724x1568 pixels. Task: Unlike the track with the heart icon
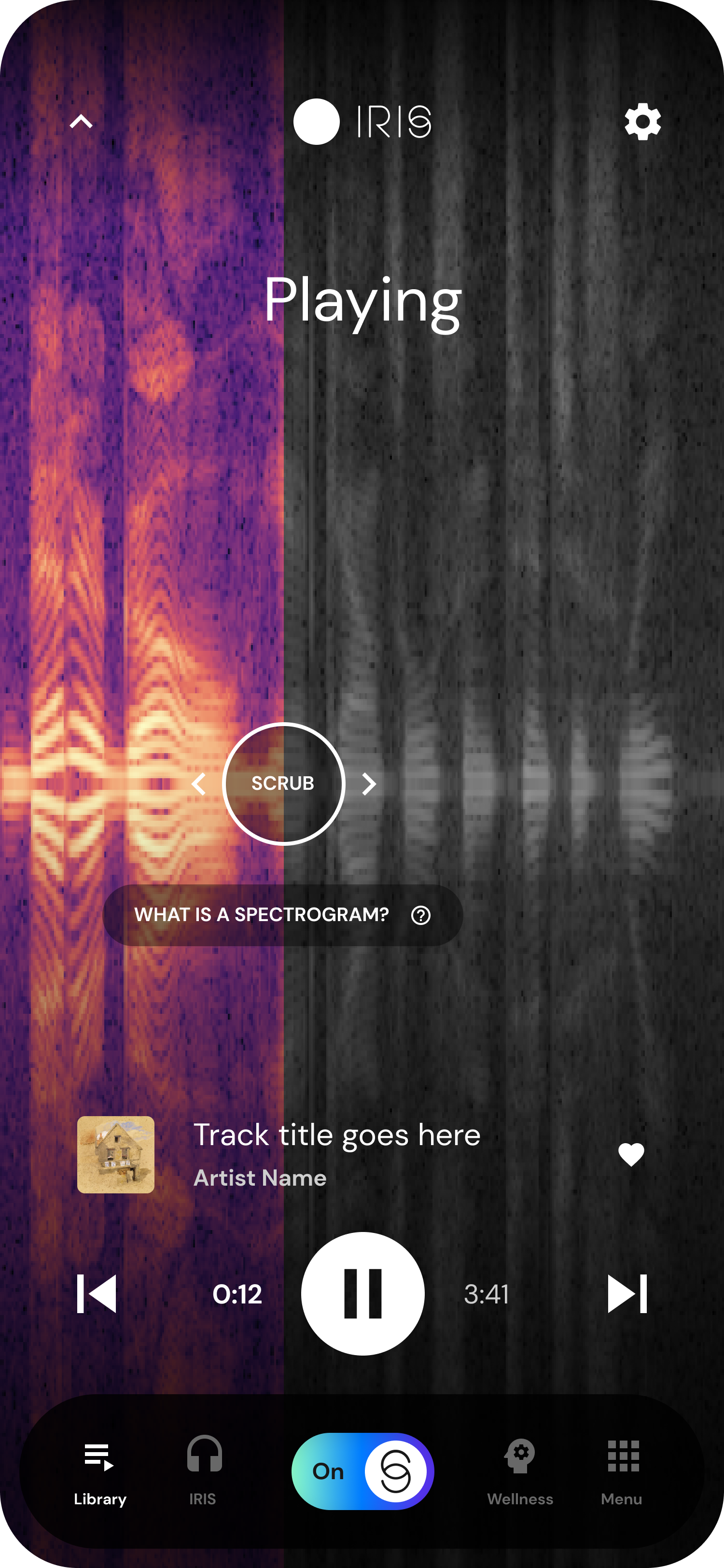pyautogui.click(x=631, y=1155)
